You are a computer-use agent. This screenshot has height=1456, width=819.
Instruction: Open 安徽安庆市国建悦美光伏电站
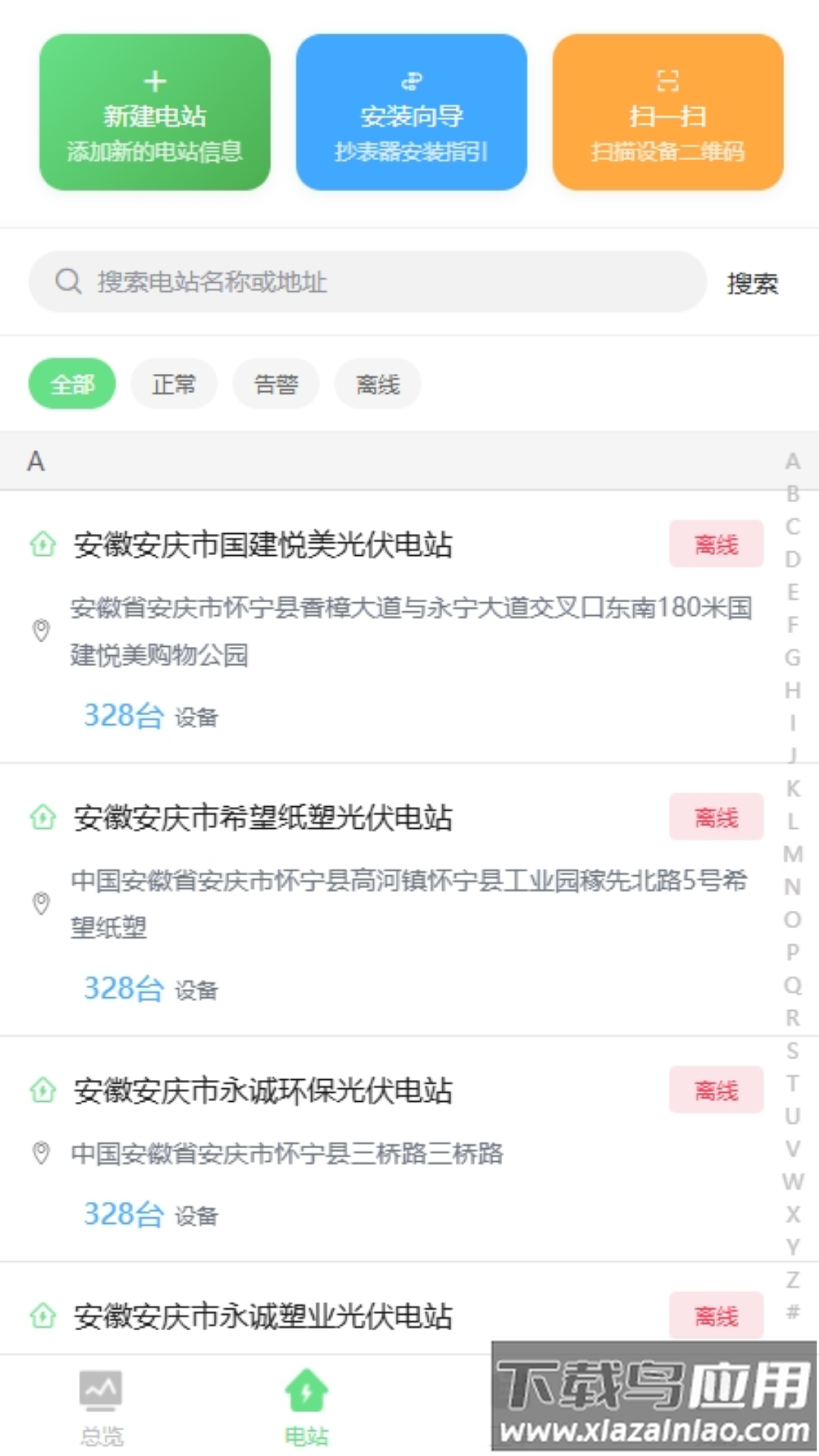coord(262,544)
